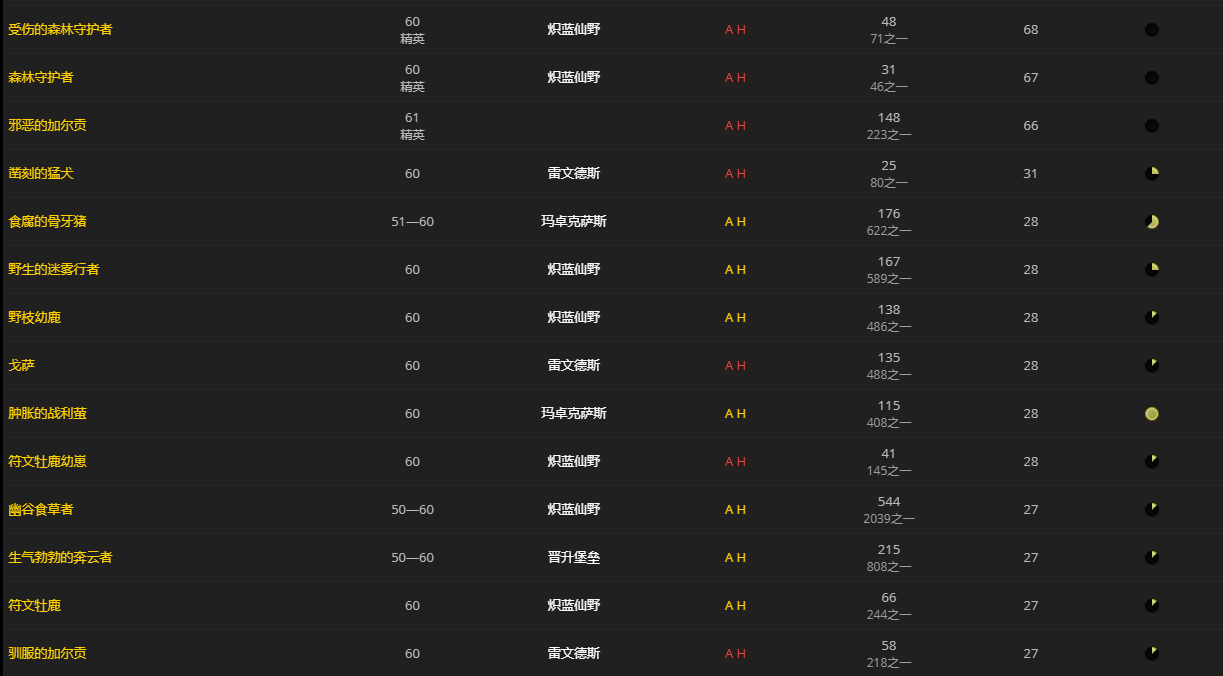The height and width of the screenshot is (676, 1223).
Task: Open zone 晋升堡垒 in 生气勃勃的奔云者 row
Action: coord(574,558)
